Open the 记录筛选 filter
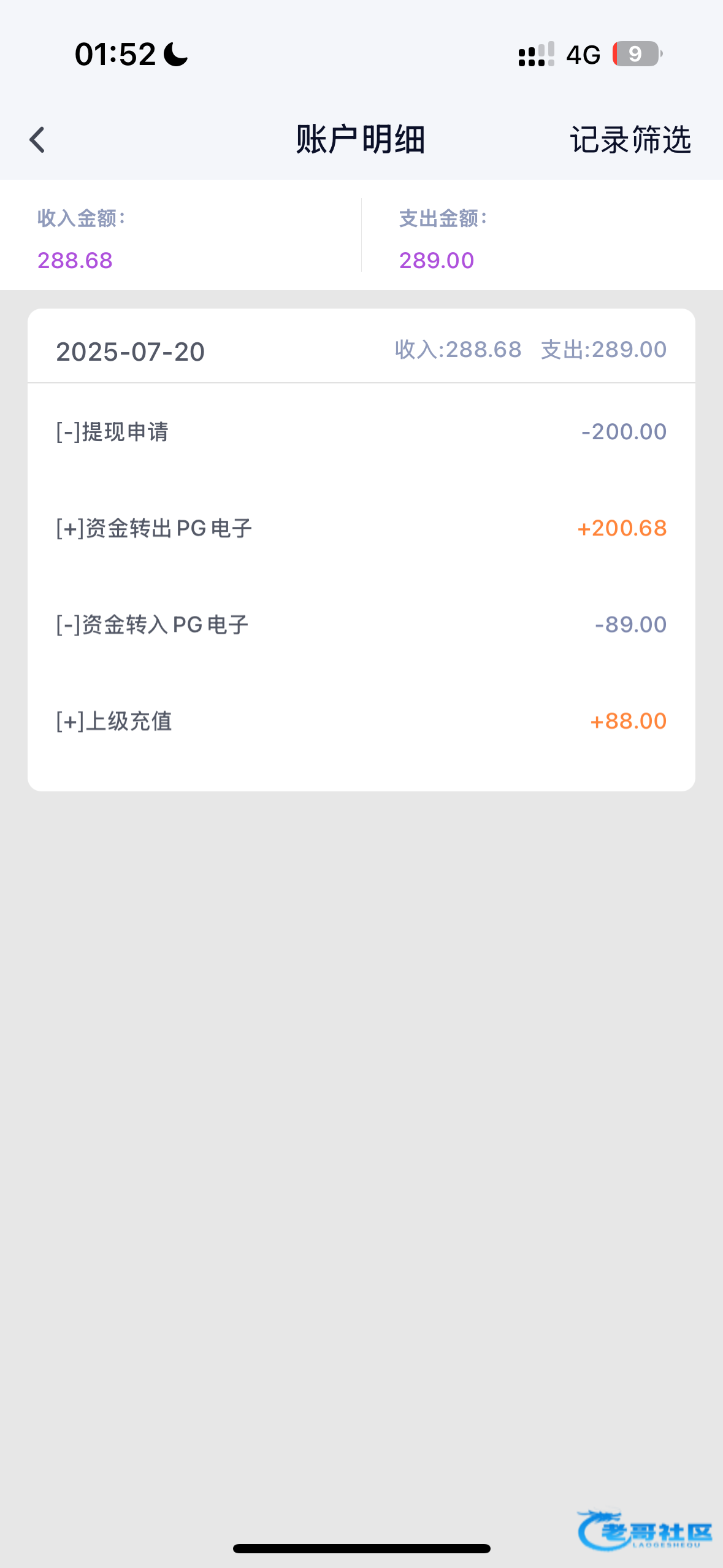This screenshot has width=723, height=1568. (x=630, y=140)
